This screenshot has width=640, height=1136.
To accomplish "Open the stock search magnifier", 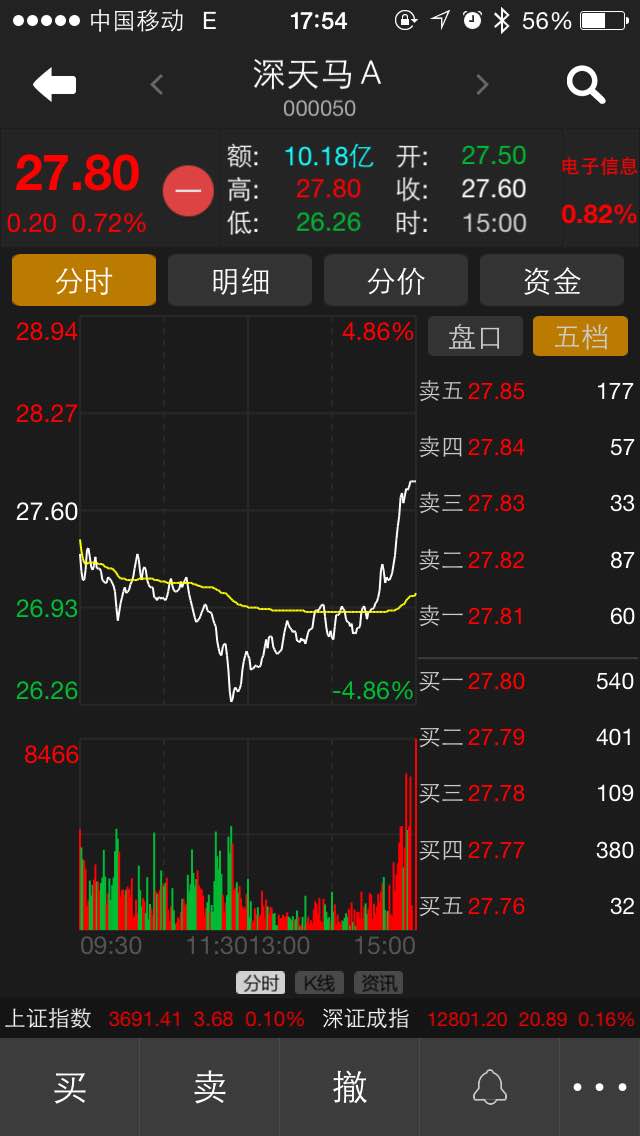I will pyautogui.click(x=586, y=85).
